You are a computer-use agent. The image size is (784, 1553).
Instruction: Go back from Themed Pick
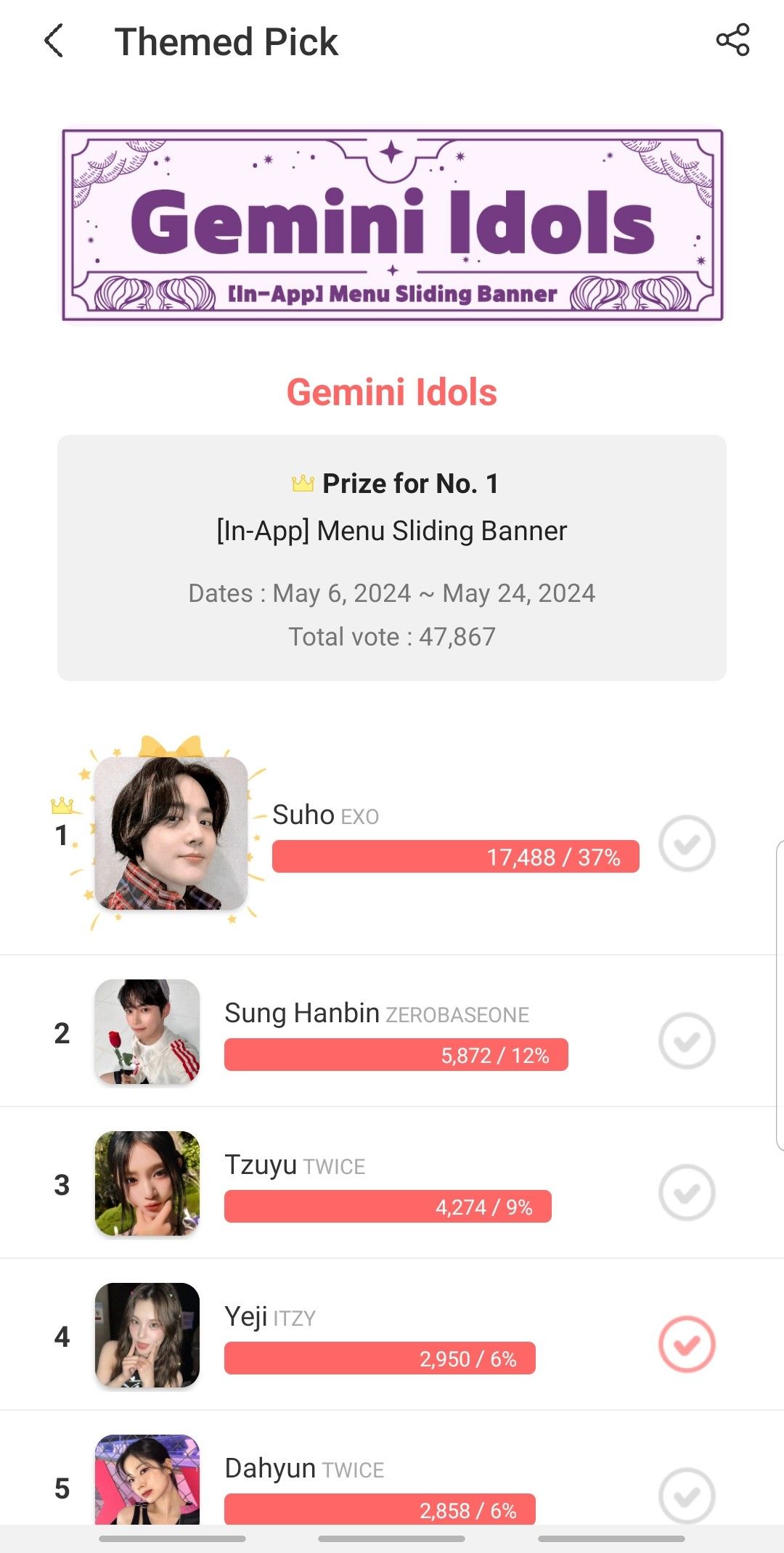coord(54,41)
